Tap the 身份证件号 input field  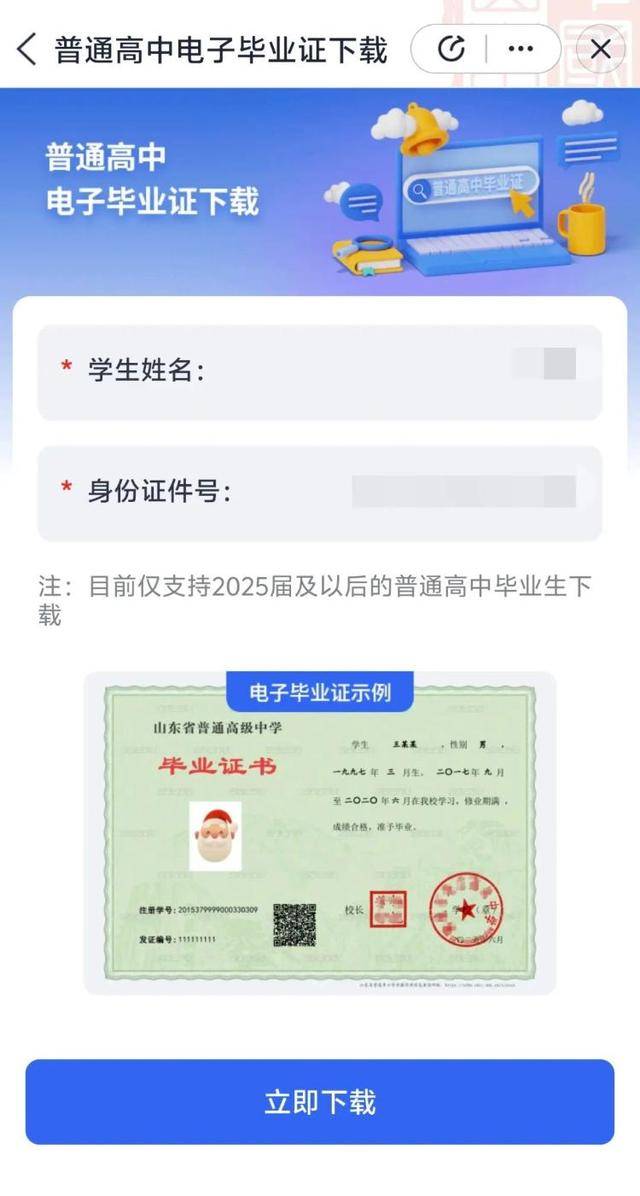pos(420,492)
